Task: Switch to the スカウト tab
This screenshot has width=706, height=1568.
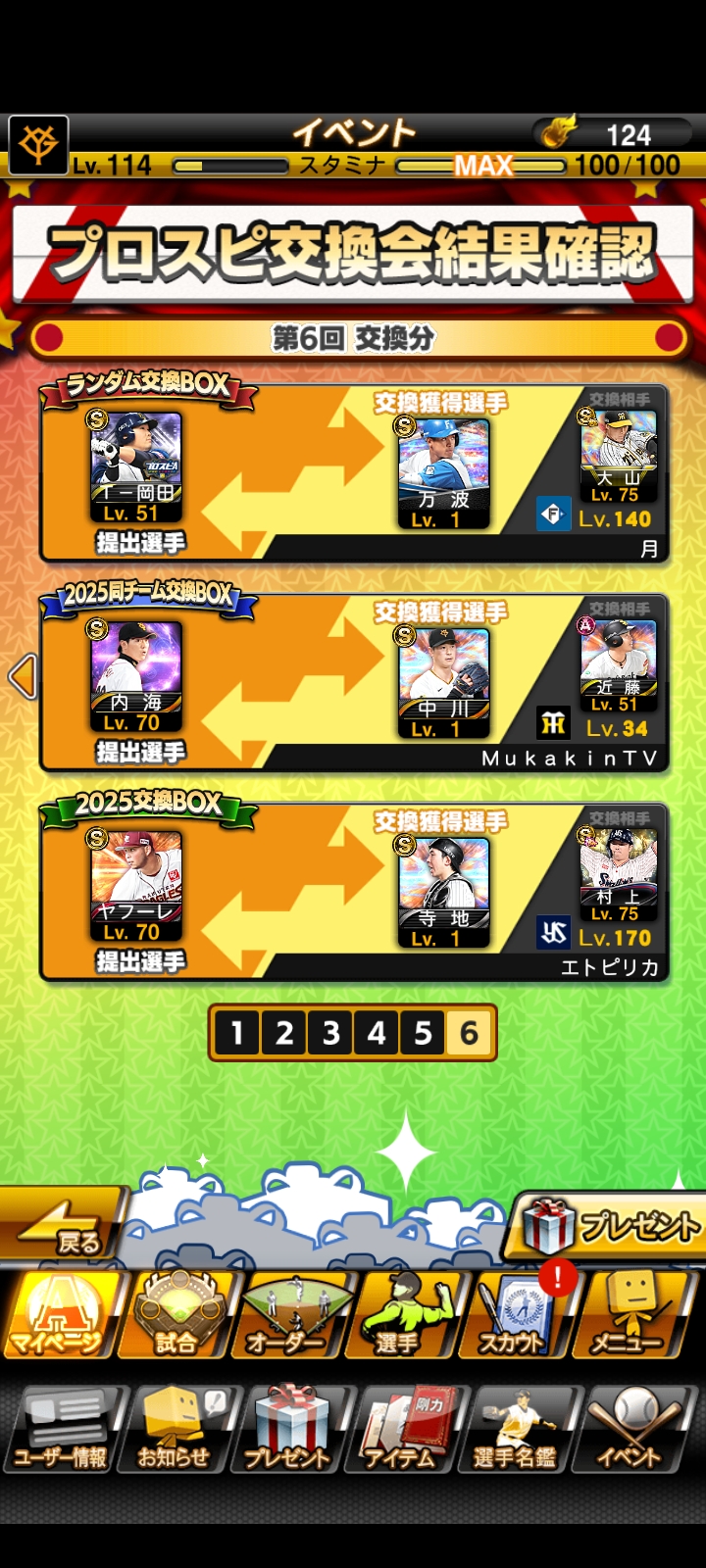Action: [515, 1315]
